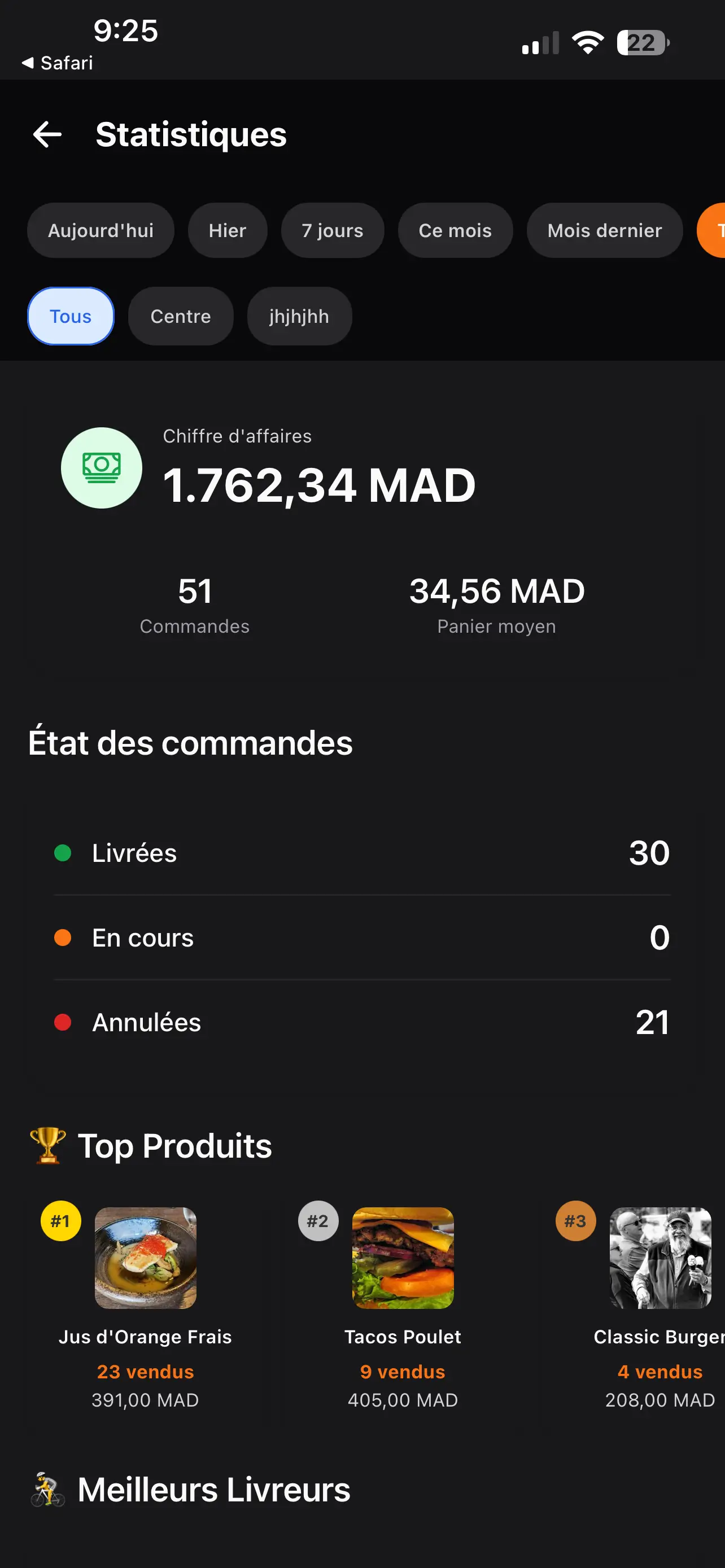Select the Aujourd'hui period filter

pos(101,230)
